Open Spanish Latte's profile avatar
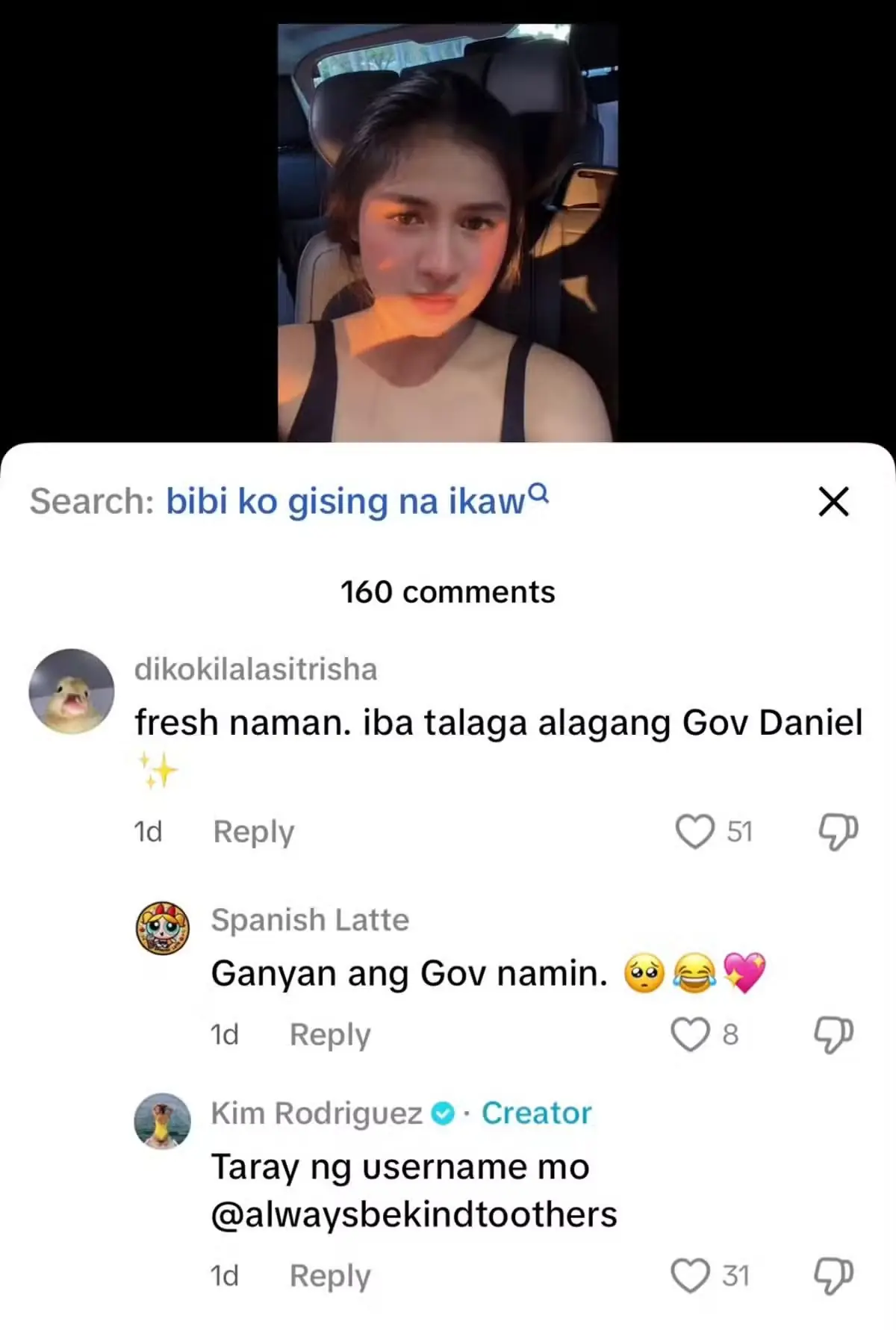Screen dimensions: 896x1330 point(162,927)
